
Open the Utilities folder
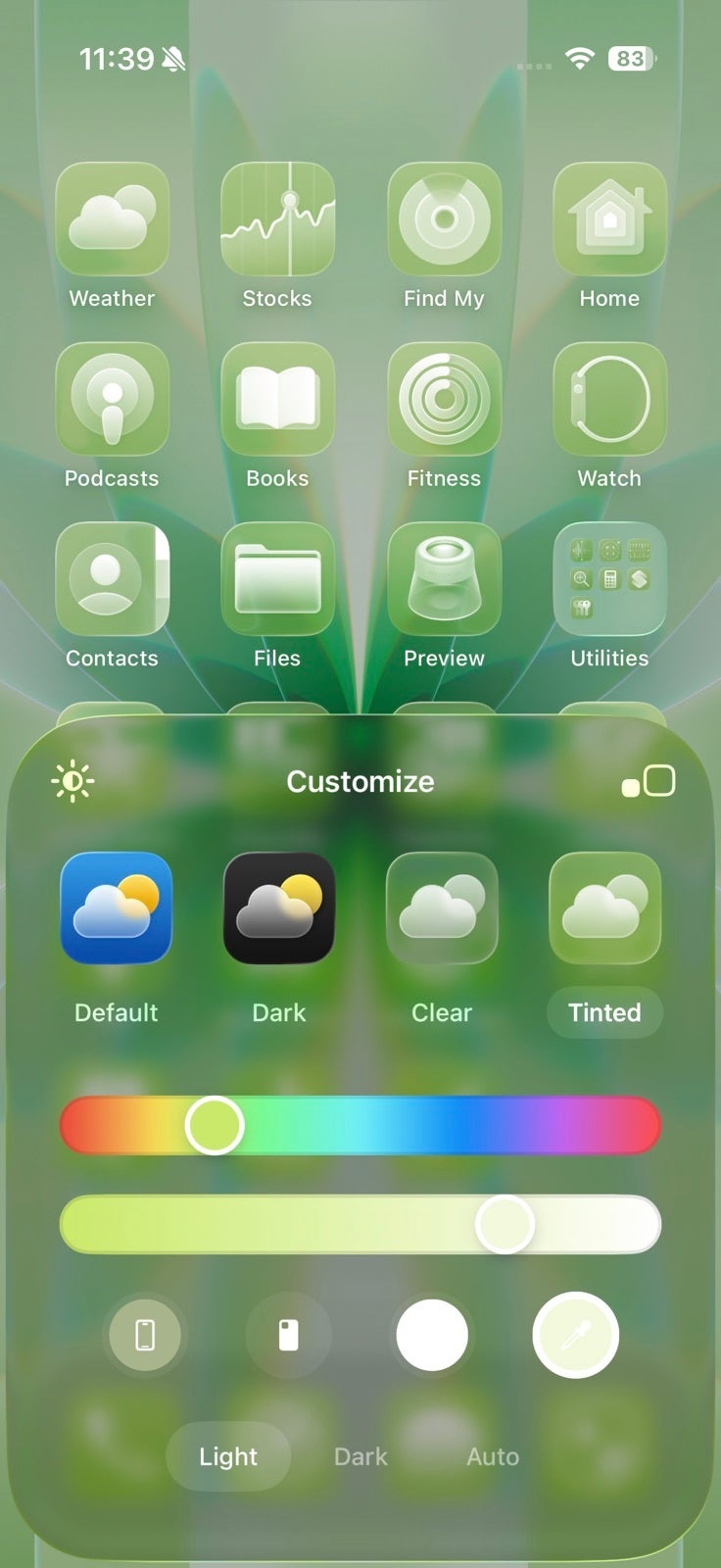pos(609,579)
